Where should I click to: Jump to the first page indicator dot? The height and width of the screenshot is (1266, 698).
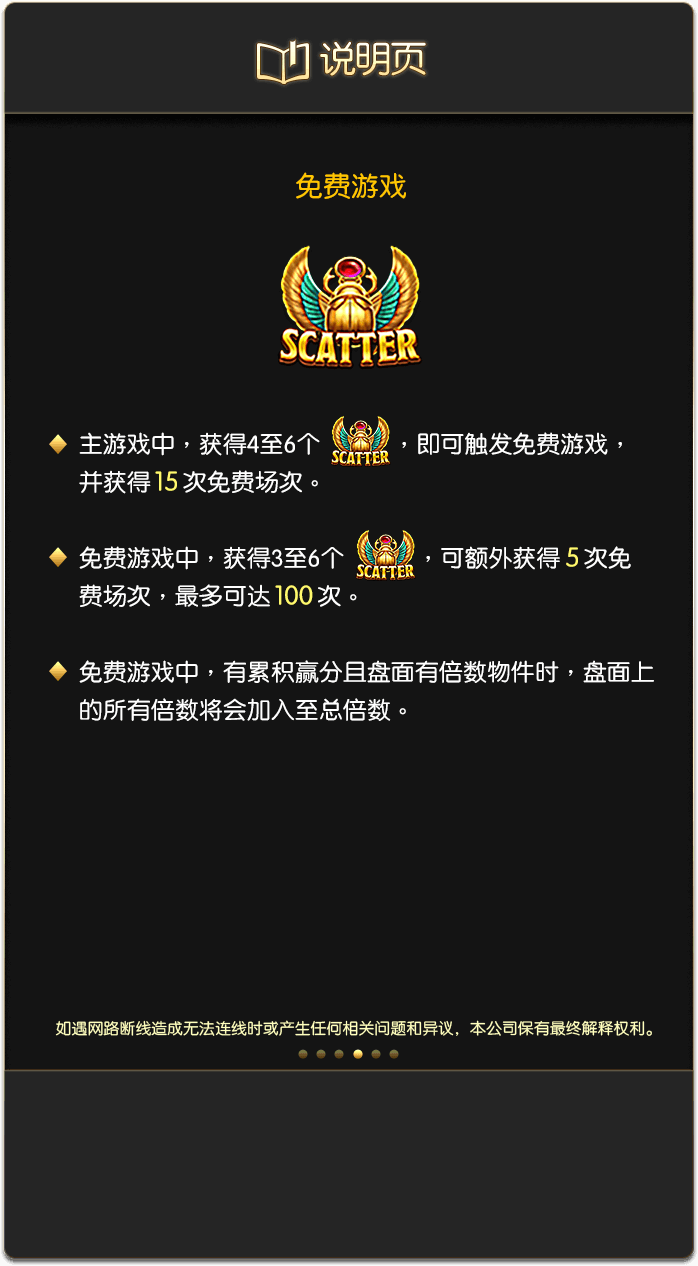(x=303, y=1054)
